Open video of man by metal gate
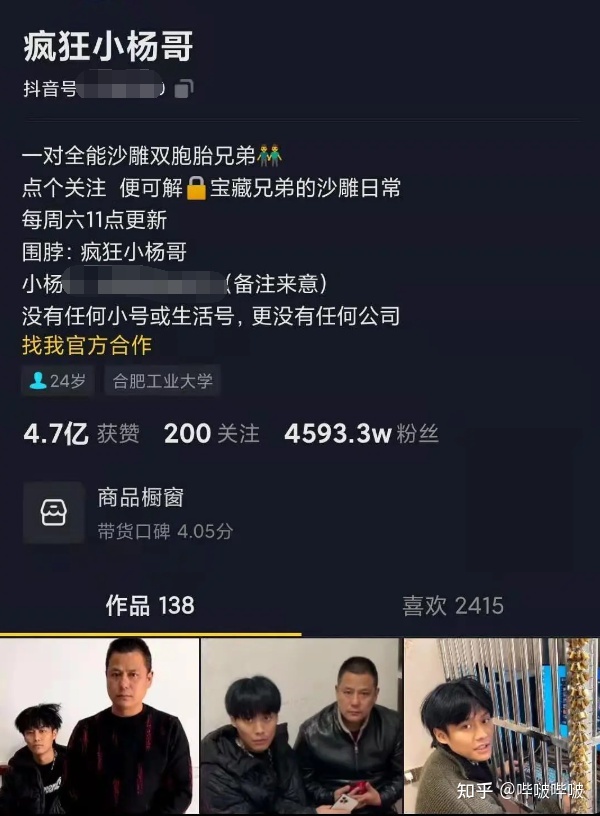The image size is (600, 816). 500,726
